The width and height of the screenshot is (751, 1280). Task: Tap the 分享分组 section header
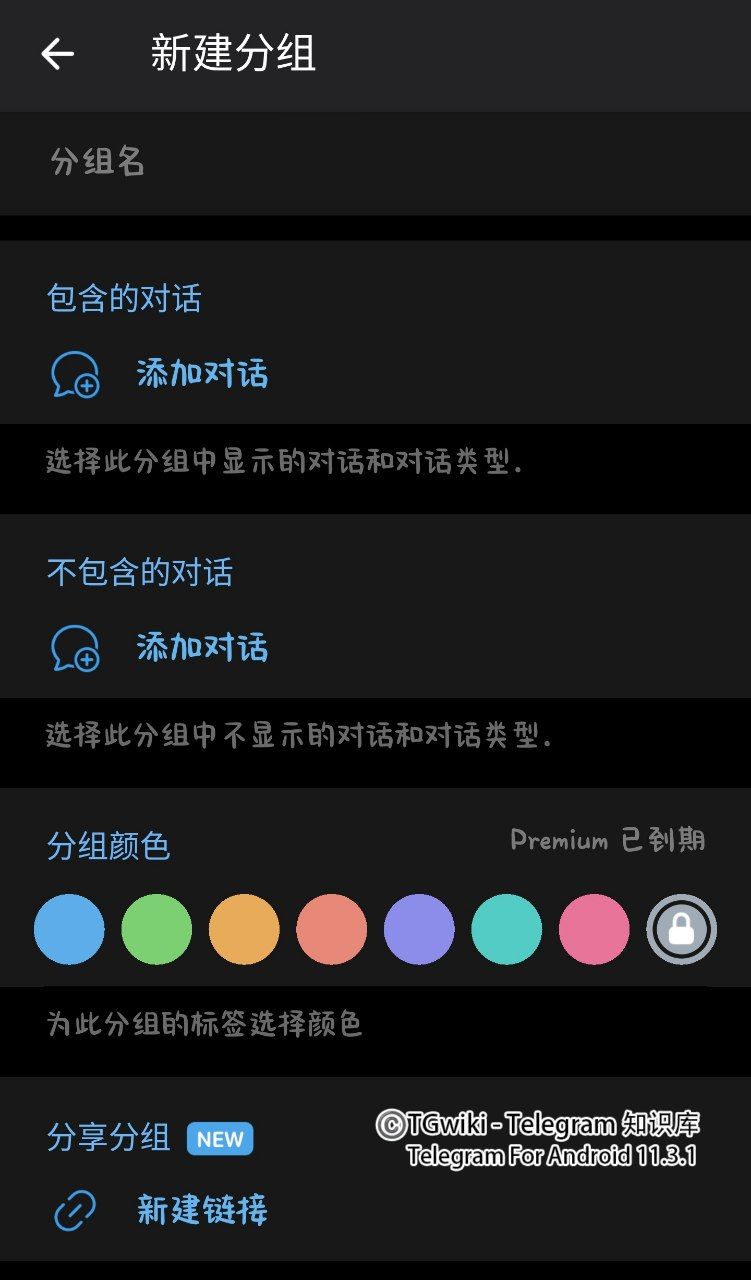click(x=110, y=1137)
